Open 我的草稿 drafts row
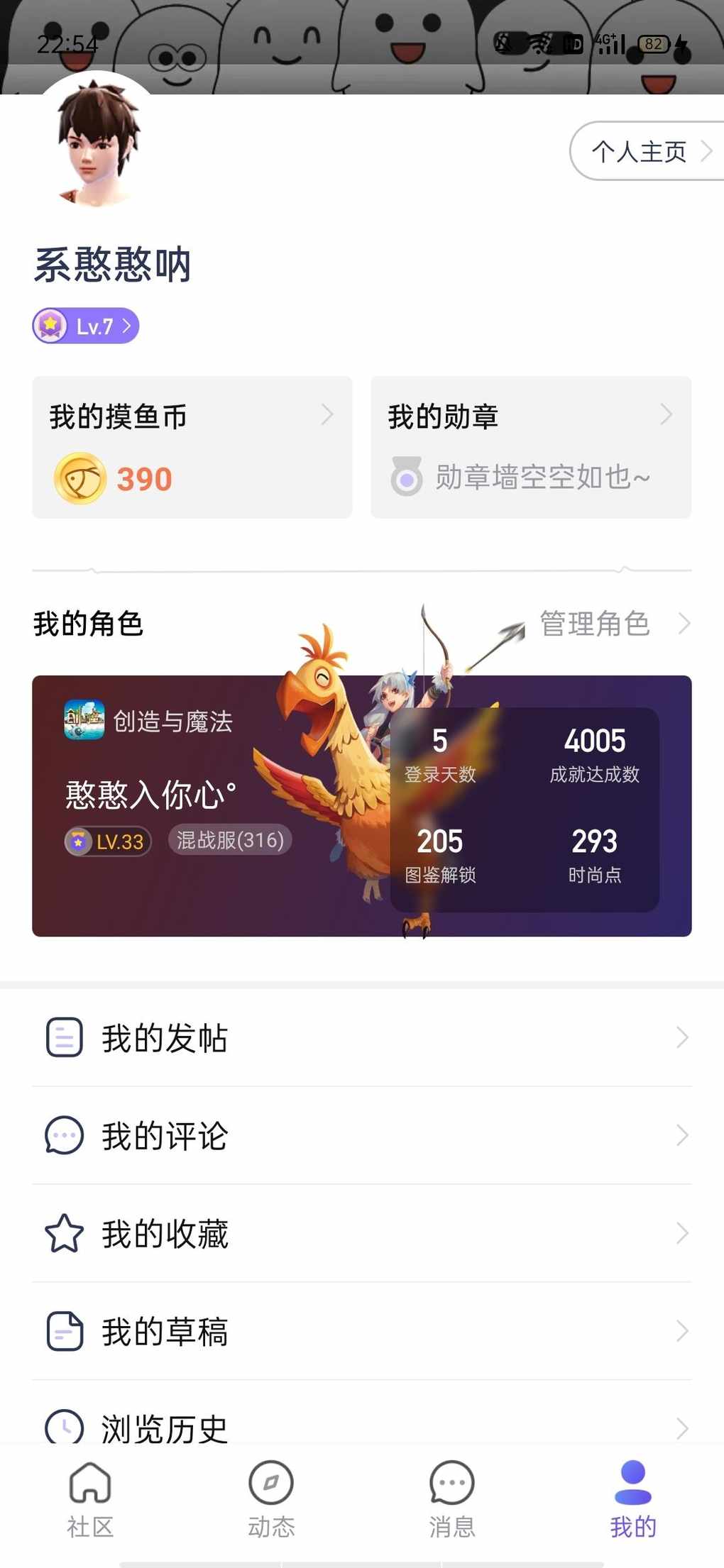This screenshot has height=1568, width=724. pos(362,1332)
